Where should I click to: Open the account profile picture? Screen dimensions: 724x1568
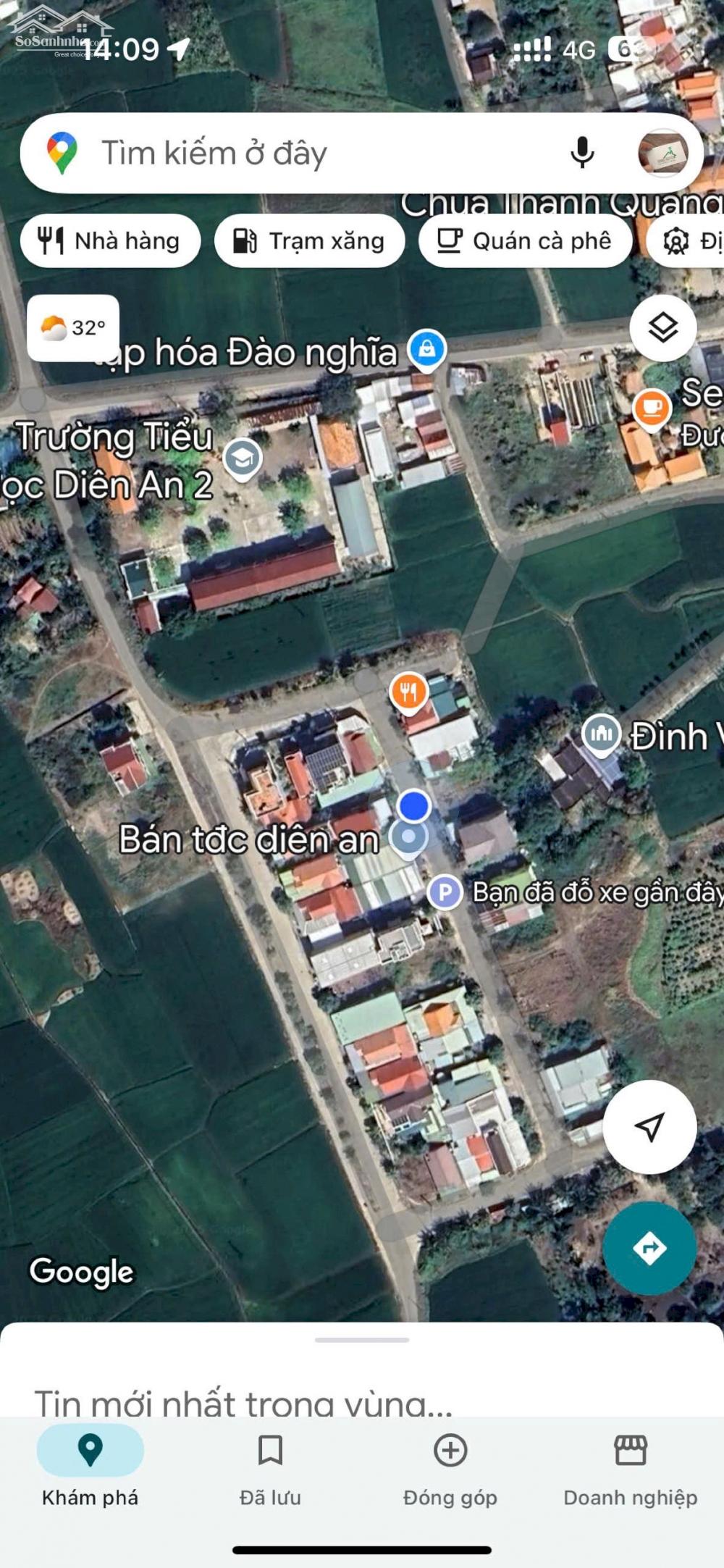(662, 153)
